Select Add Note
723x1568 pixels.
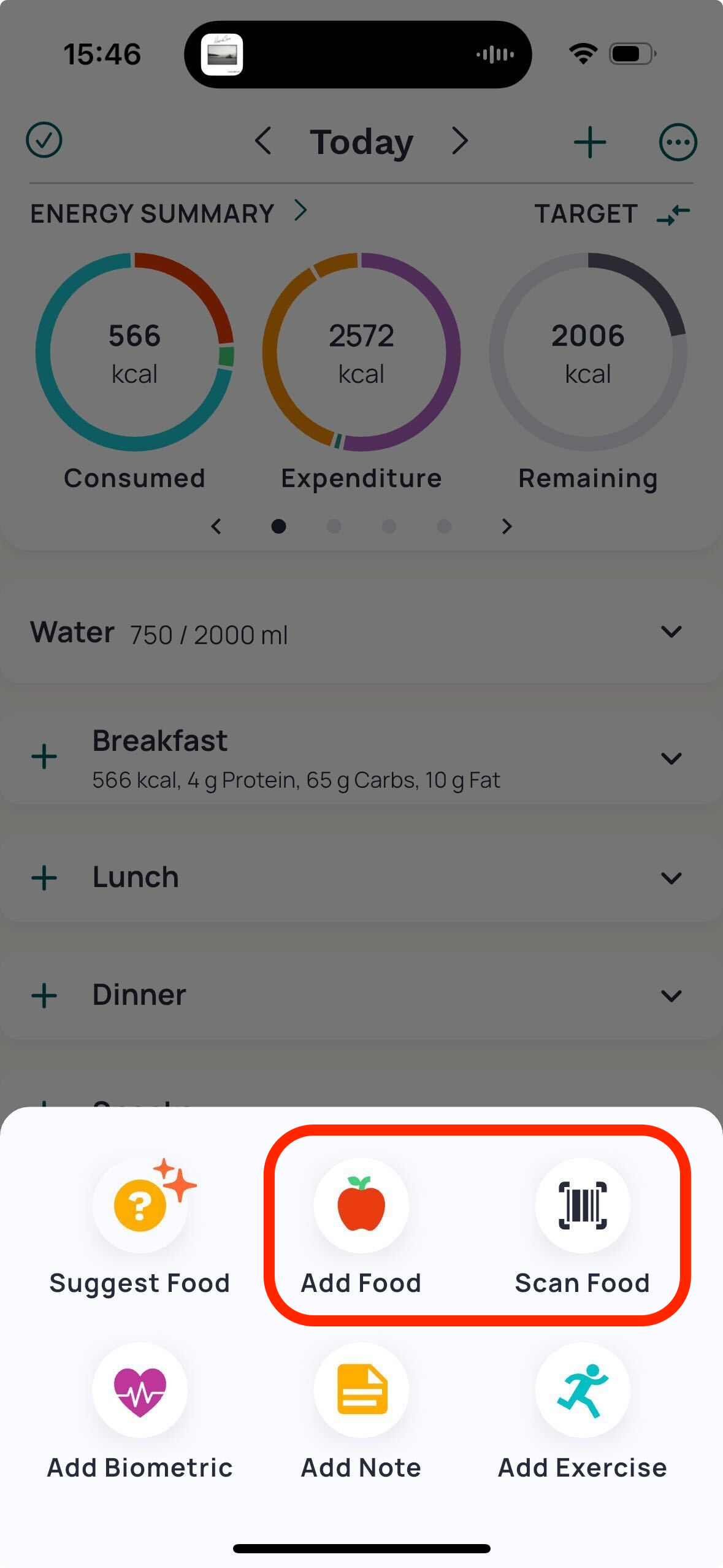[361, 1389]
